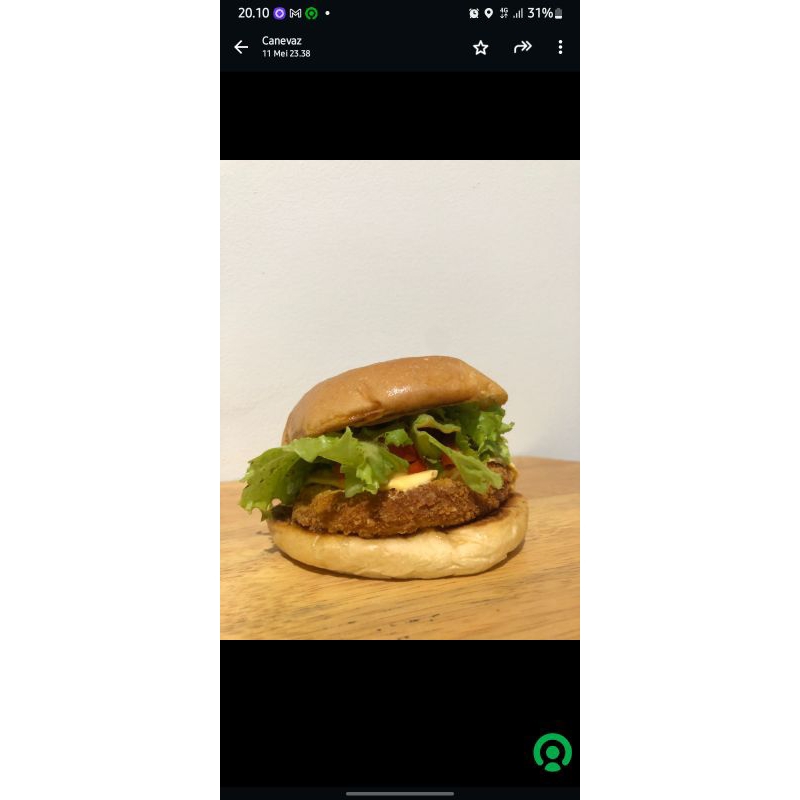Screen dimensions: 800x800
Task: Open the green floating bubble
Action: pos(552,753)
